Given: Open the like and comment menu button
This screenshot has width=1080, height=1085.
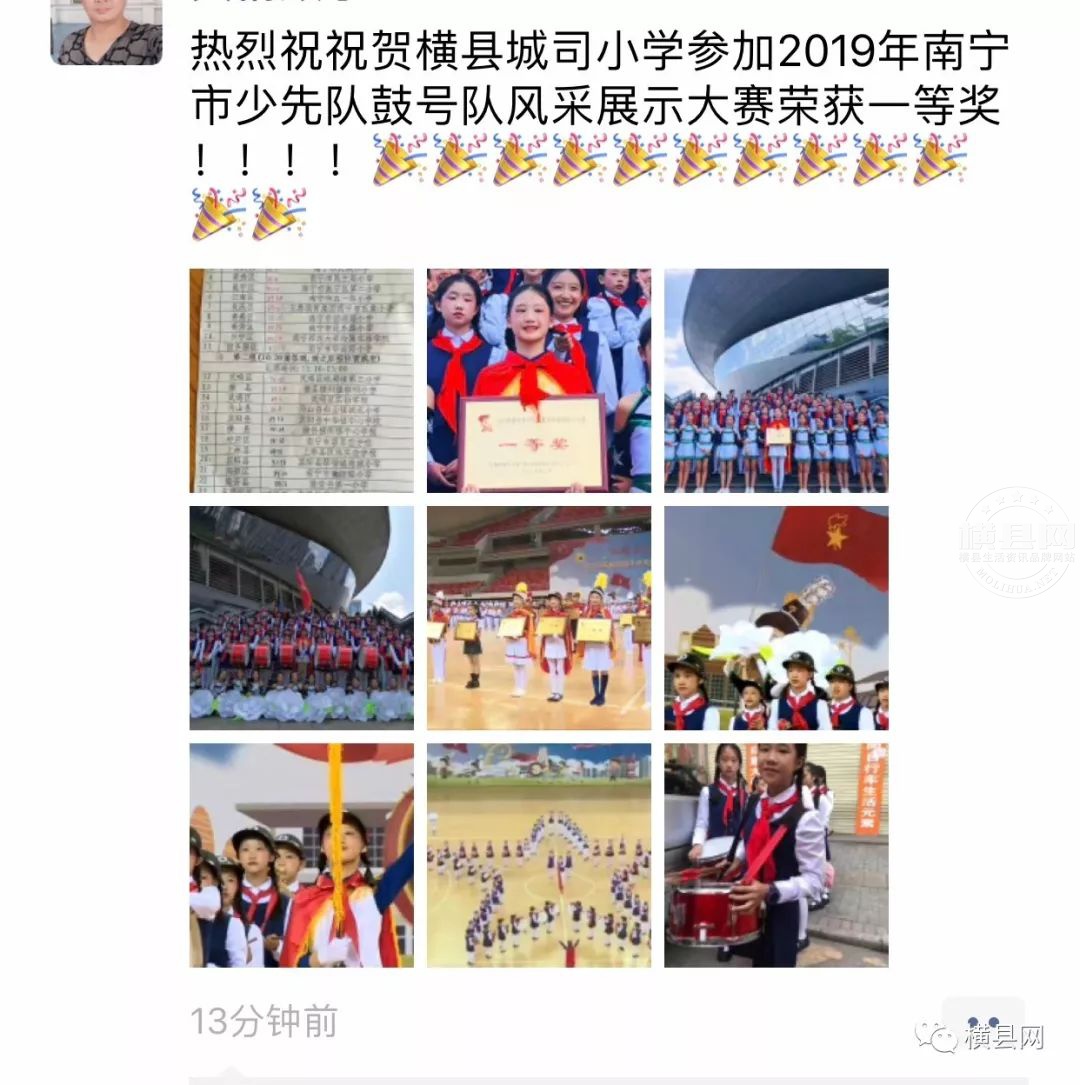Looking at the screenshot, I should (x=983, y=1020).
